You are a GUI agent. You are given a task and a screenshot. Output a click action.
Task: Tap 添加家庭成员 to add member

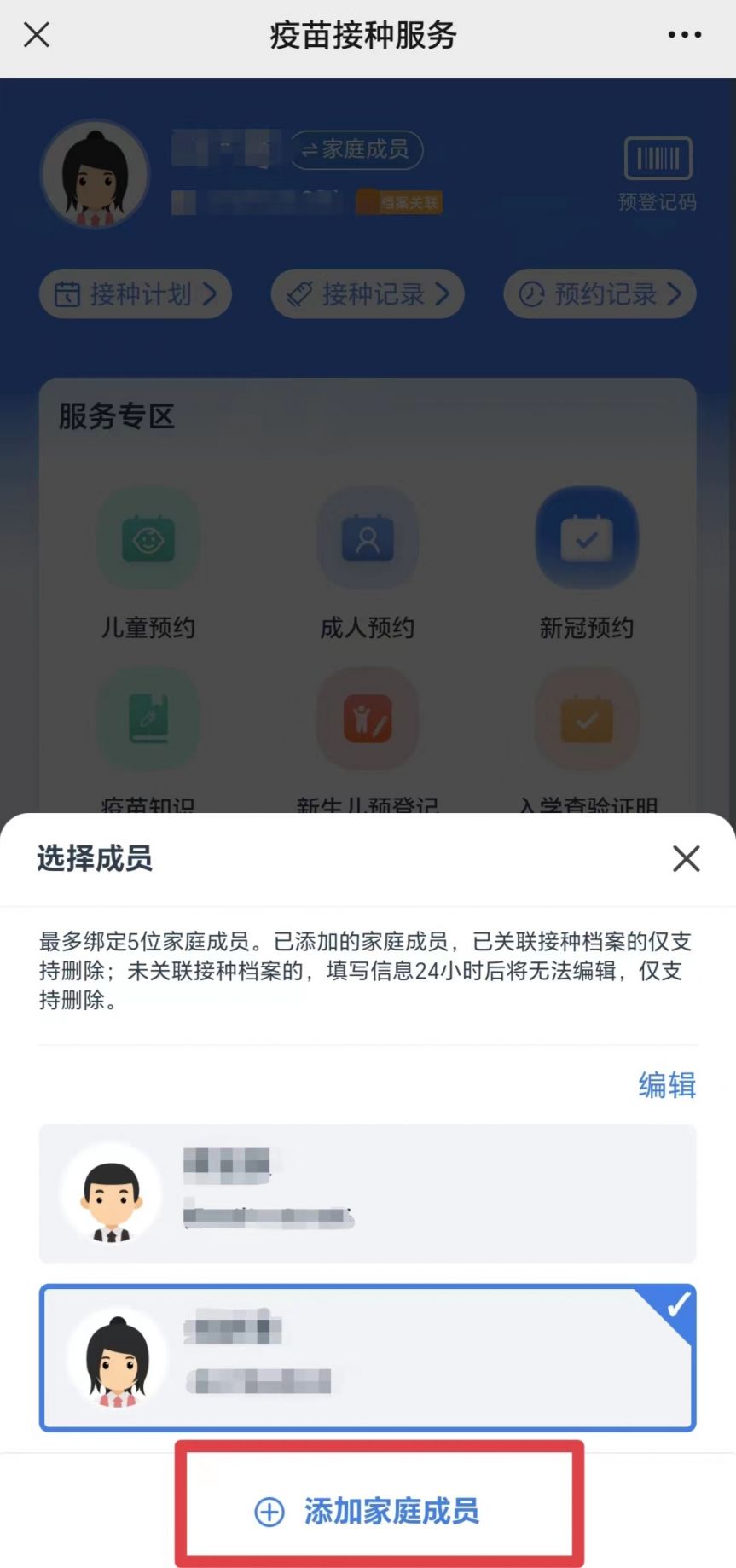pos(368,1511)
